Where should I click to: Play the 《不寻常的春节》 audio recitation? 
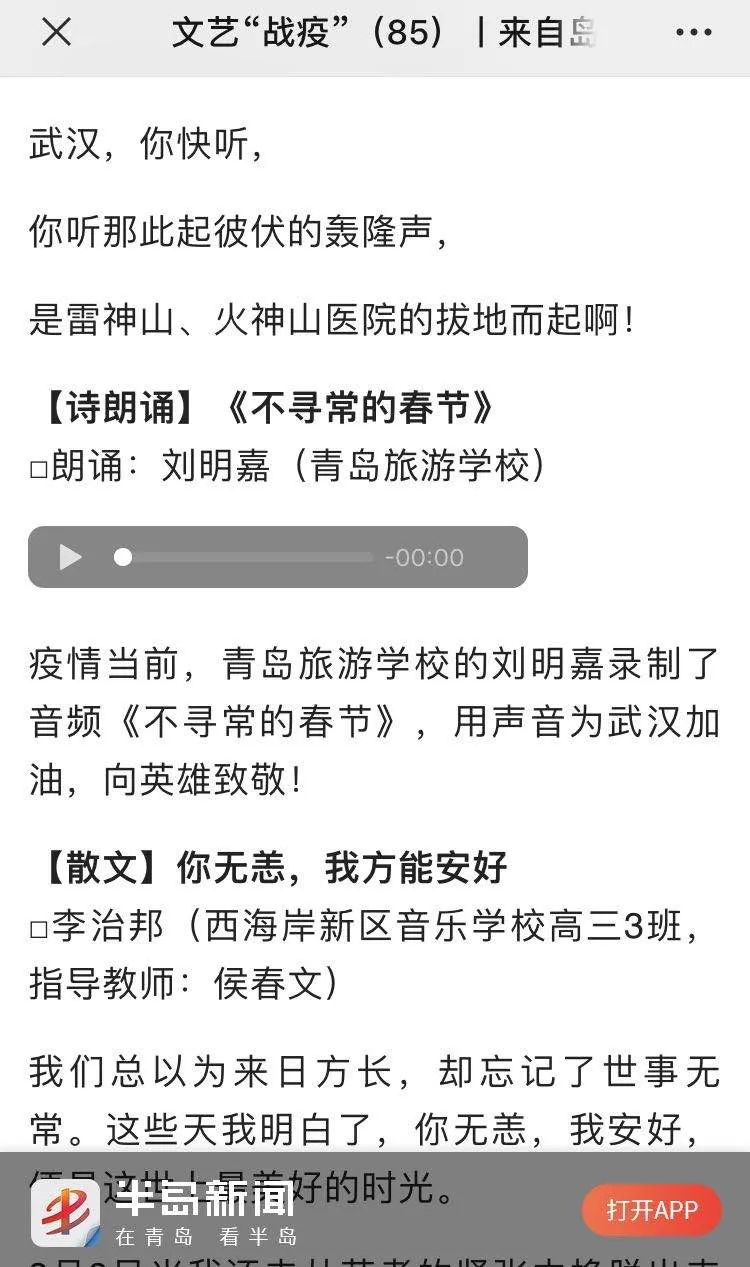(71, 557)
